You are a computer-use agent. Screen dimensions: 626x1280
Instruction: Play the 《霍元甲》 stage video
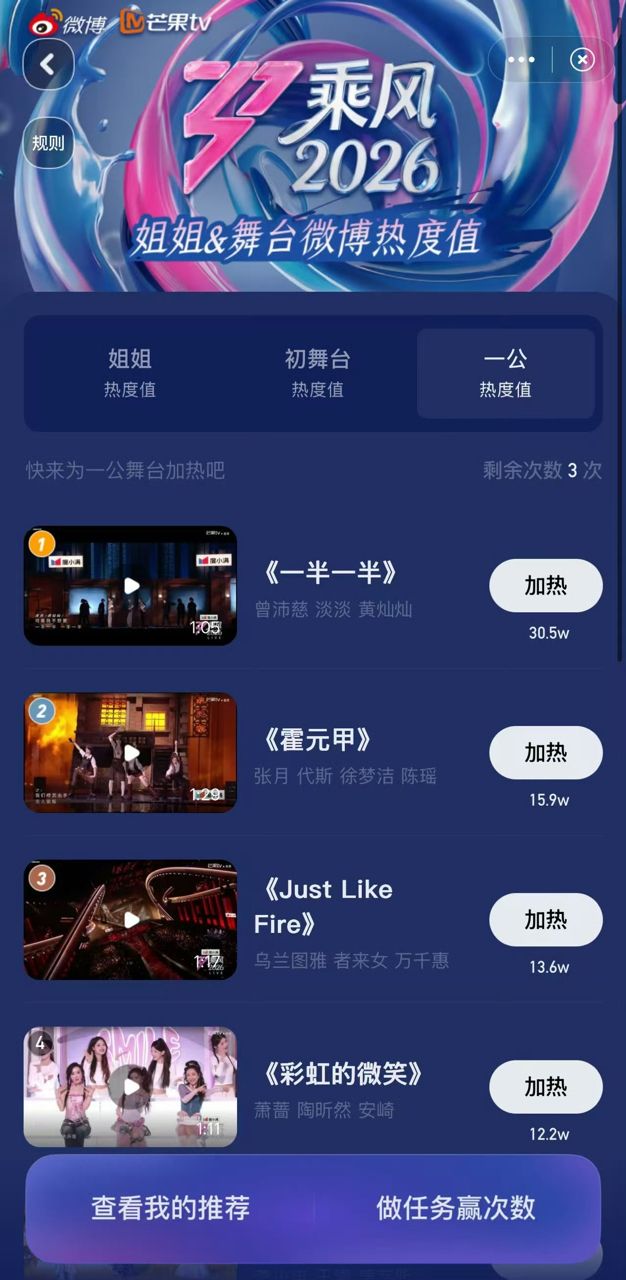click(131, 752)
